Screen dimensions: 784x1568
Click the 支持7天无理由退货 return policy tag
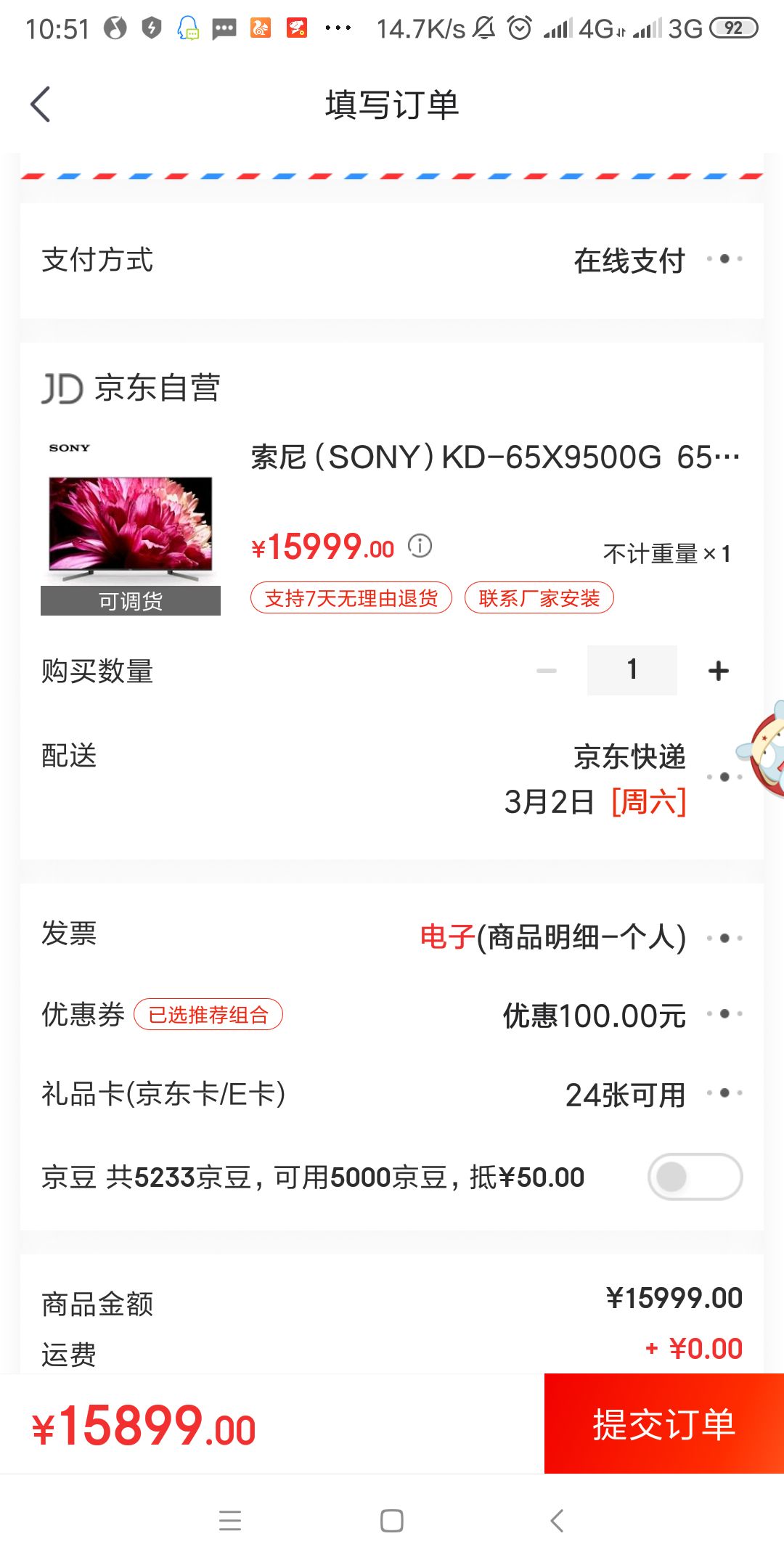(x=350, y=597)
